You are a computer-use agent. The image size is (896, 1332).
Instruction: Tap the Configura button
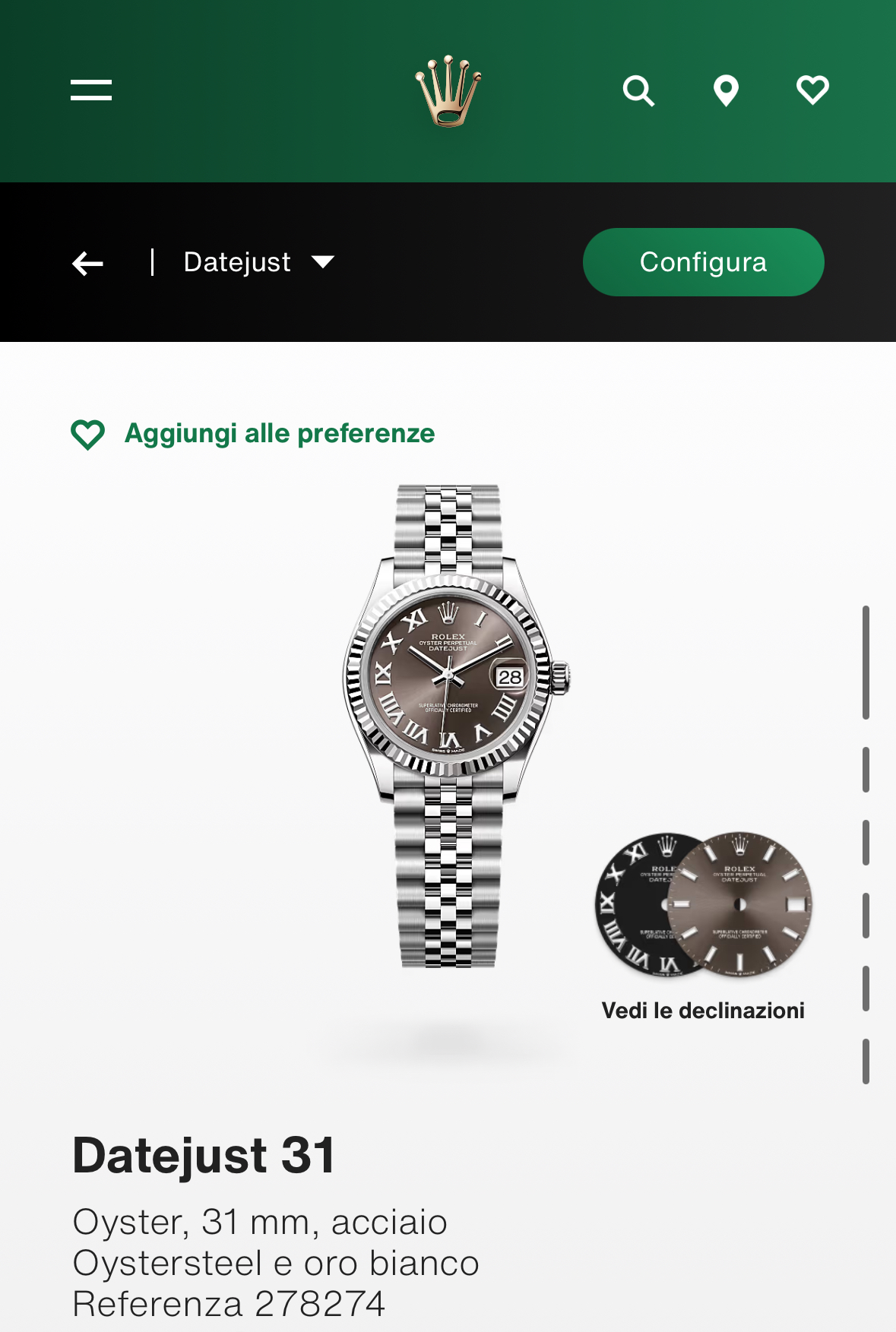703,262
